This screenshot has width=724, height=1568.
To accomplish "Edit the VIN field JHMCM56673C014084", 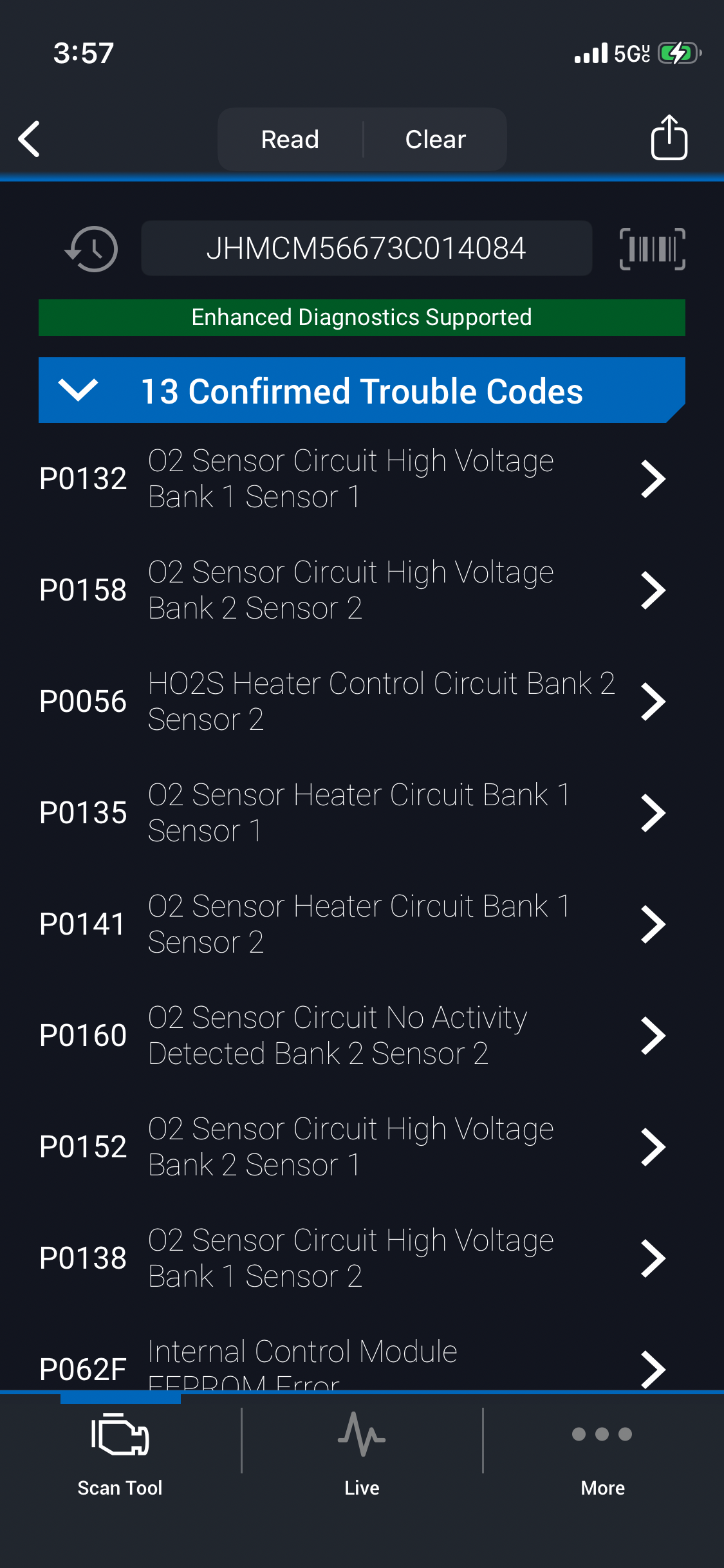I will [366, 249].
